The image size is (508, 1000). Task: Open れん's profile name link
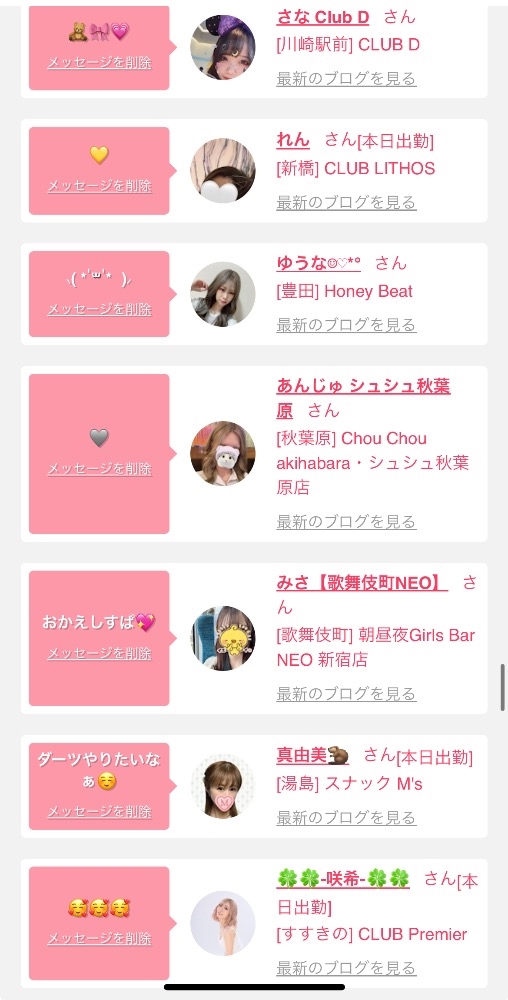coord(293,140)
